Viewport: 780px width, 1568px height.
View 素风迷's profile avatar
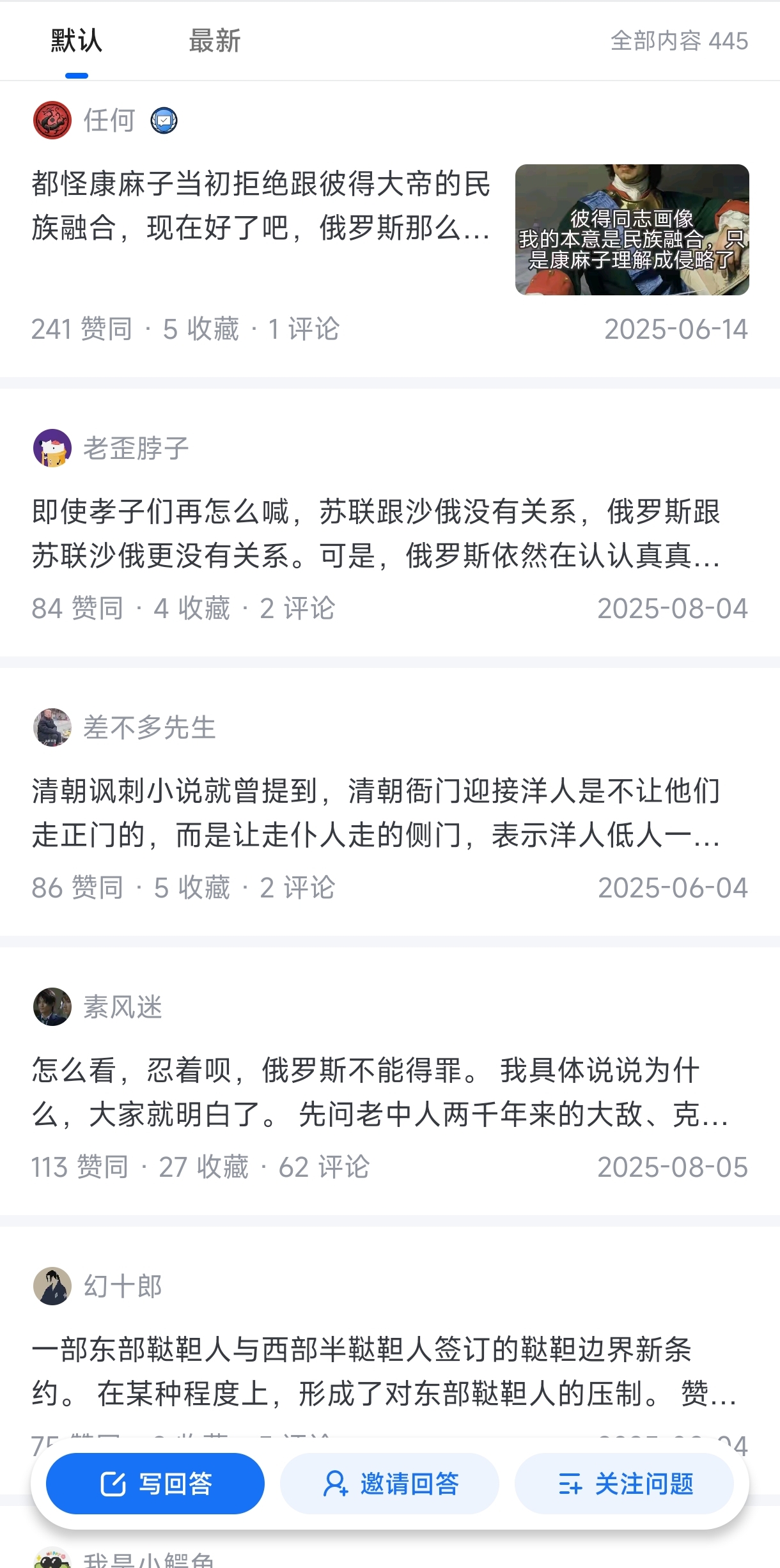(52, 1007)
